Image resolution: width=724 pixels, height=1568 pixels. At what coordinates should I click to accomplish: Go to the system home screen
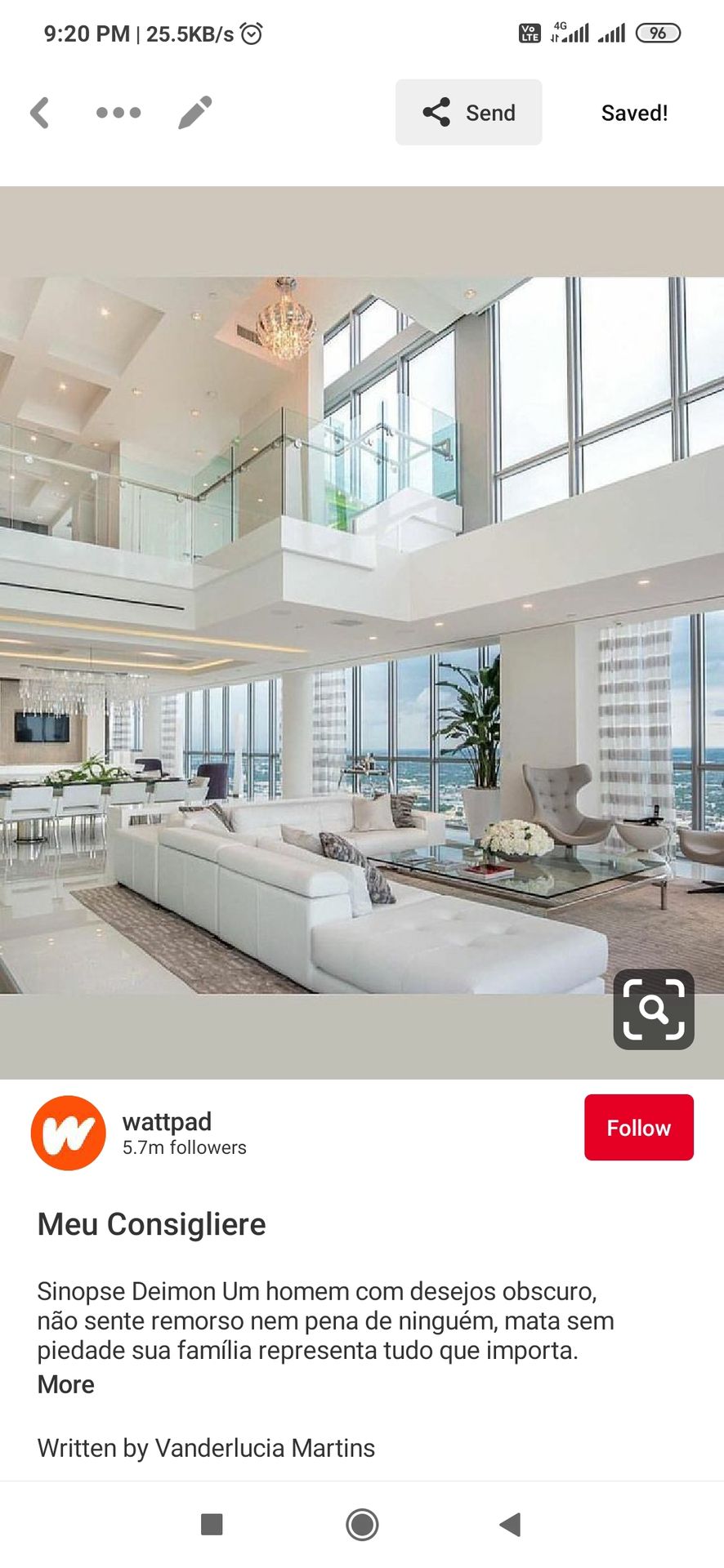coord(362,1524)
